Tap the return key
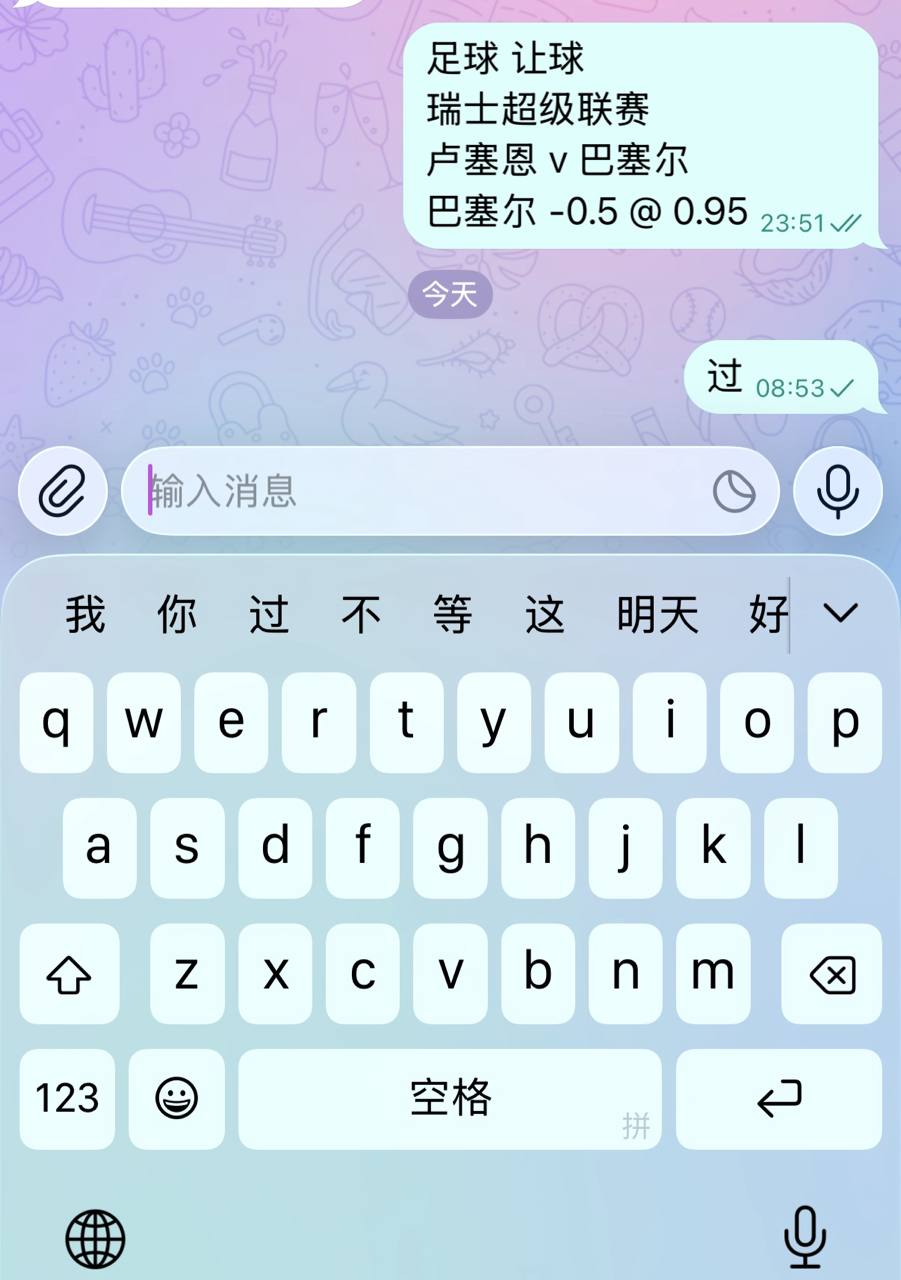This screenshot has height=1280, width=901. click(x=779, y=1099)
